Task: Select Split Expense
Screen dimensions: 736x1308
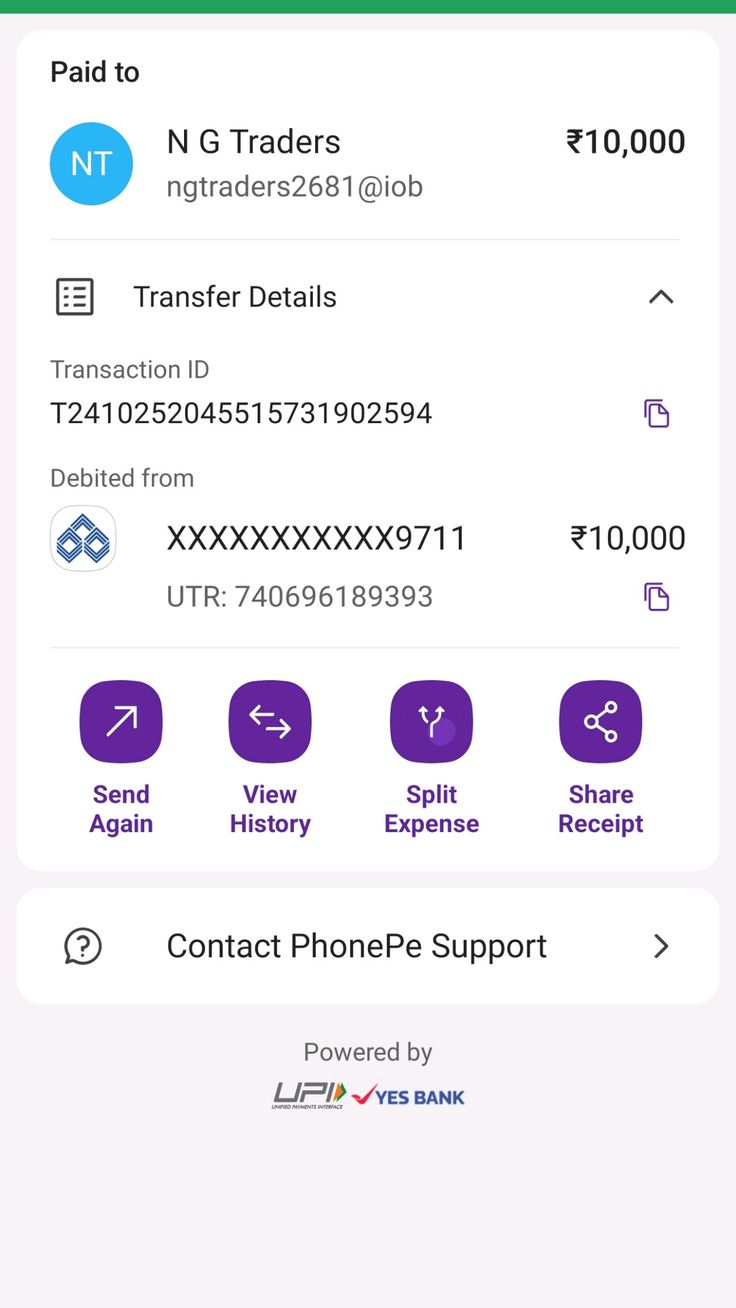Action: pos(431,722)
